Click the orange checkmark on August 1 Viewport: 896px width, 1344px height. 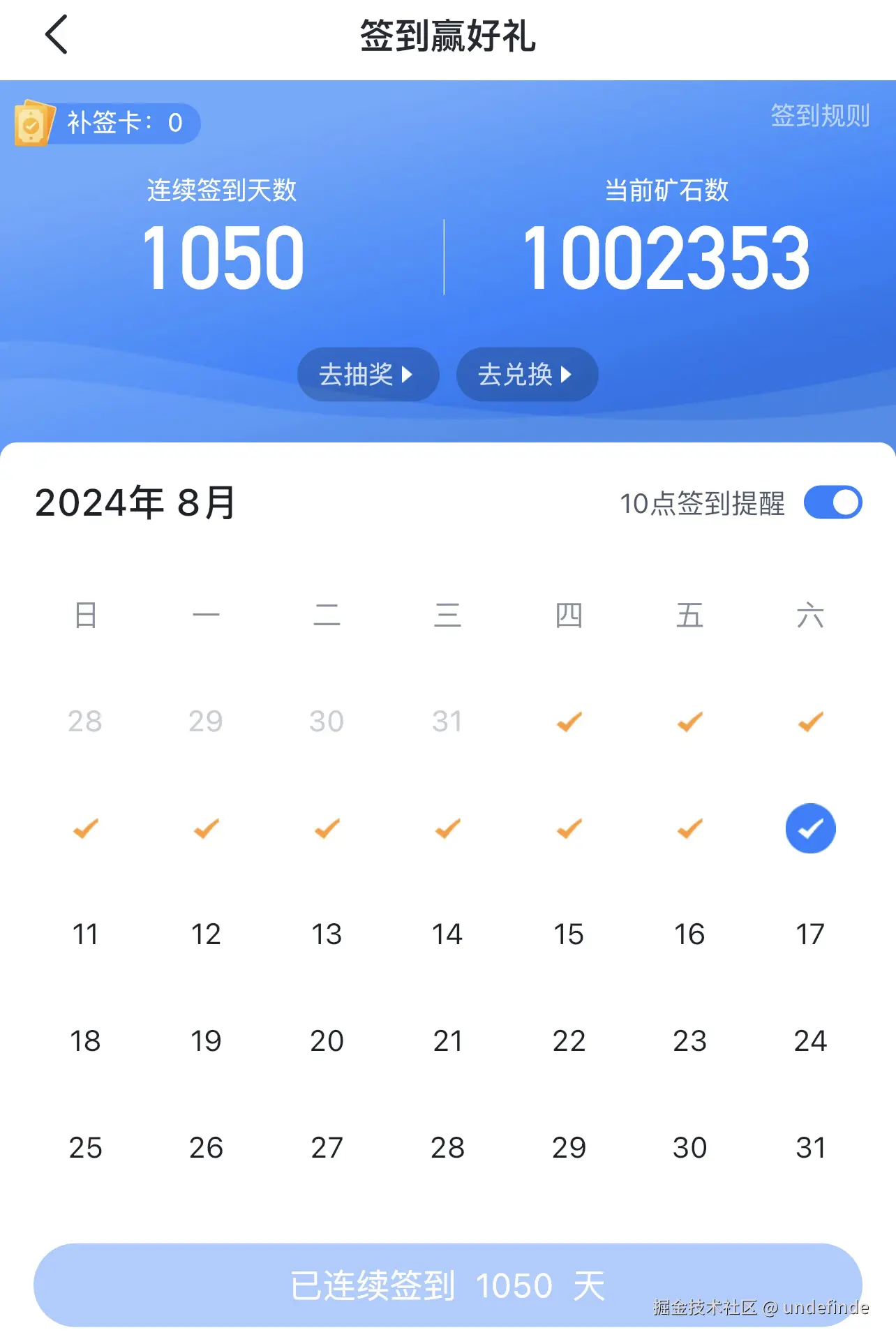point(569,722)
